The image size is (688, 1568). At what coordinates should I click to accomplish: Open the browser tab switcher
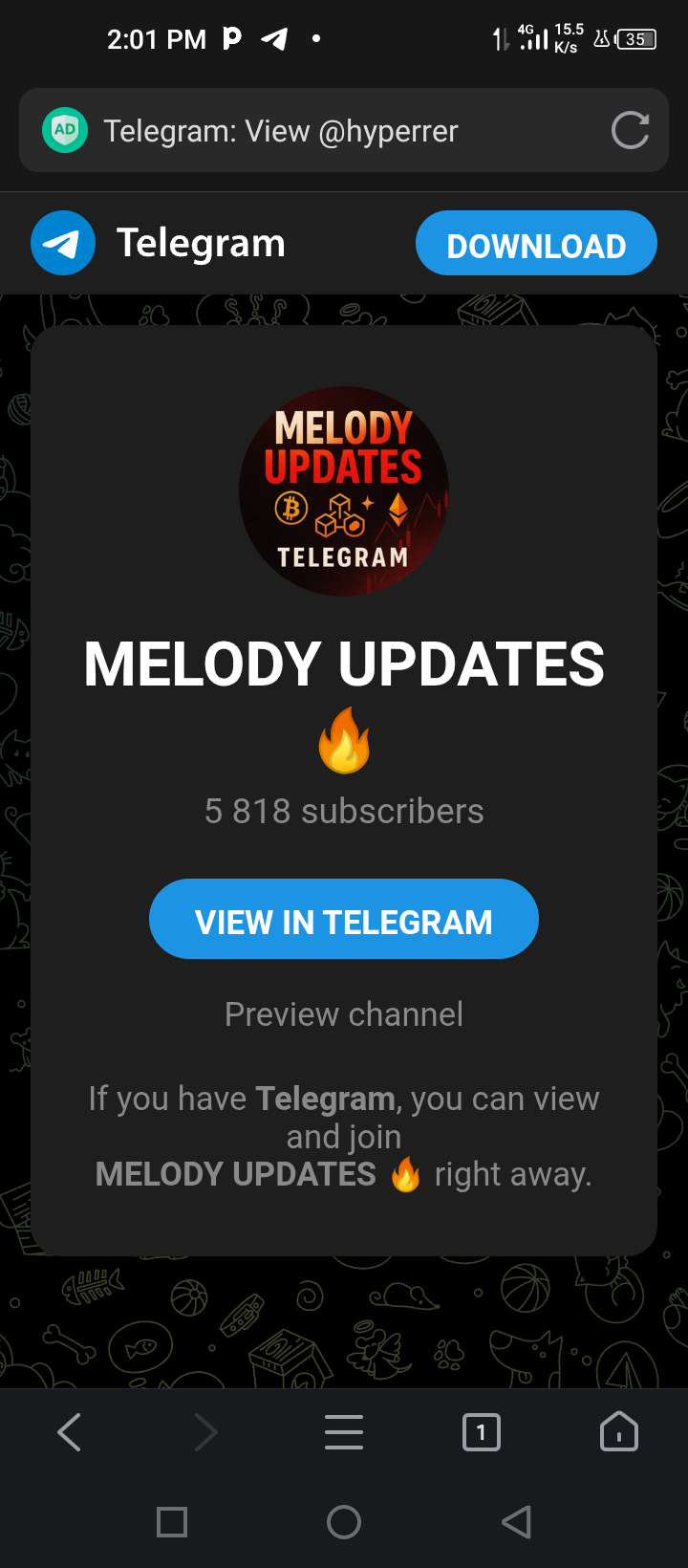tap(481, 1432)
